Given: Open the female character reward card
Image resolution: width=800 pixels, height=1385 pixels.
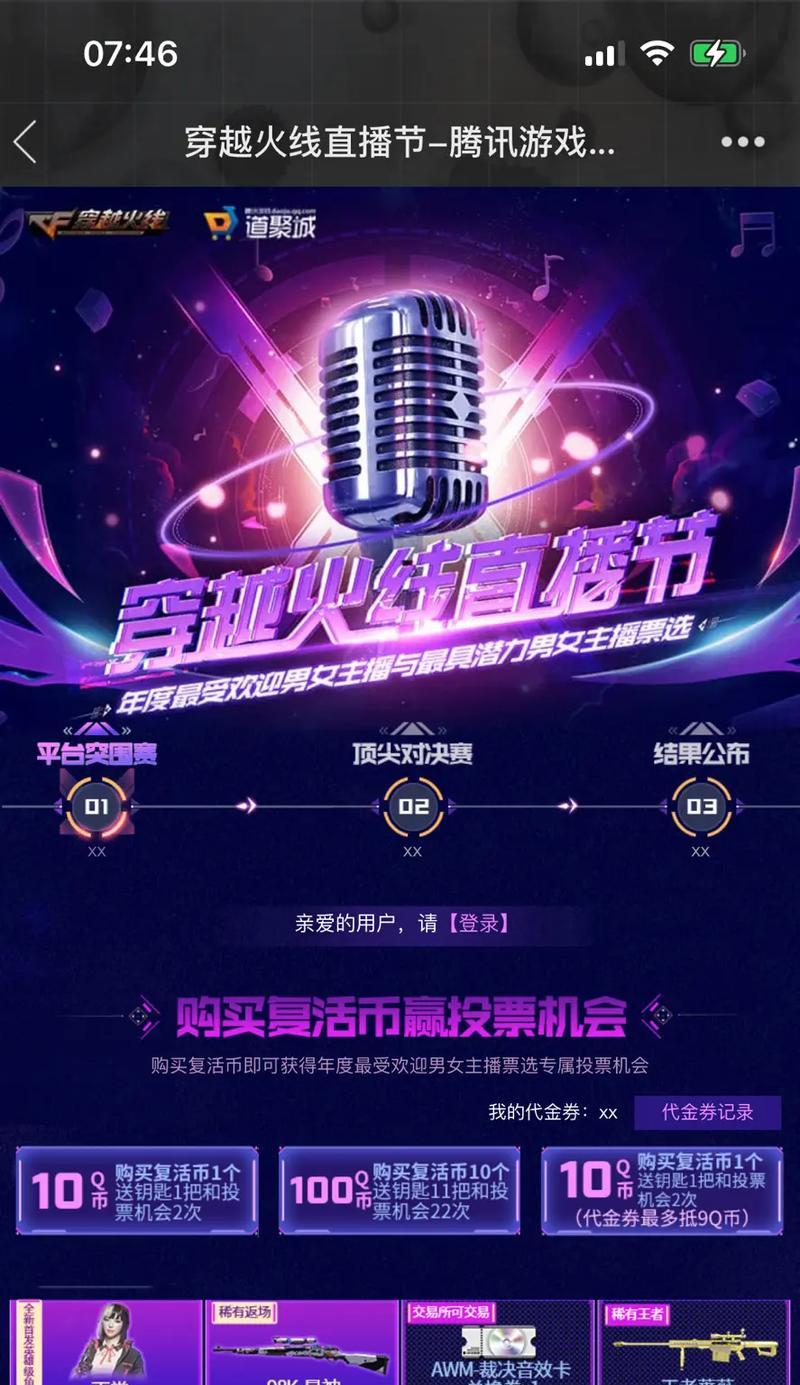Looking at the screenshot, I should pyautogui.click(x=105, y=1345).
